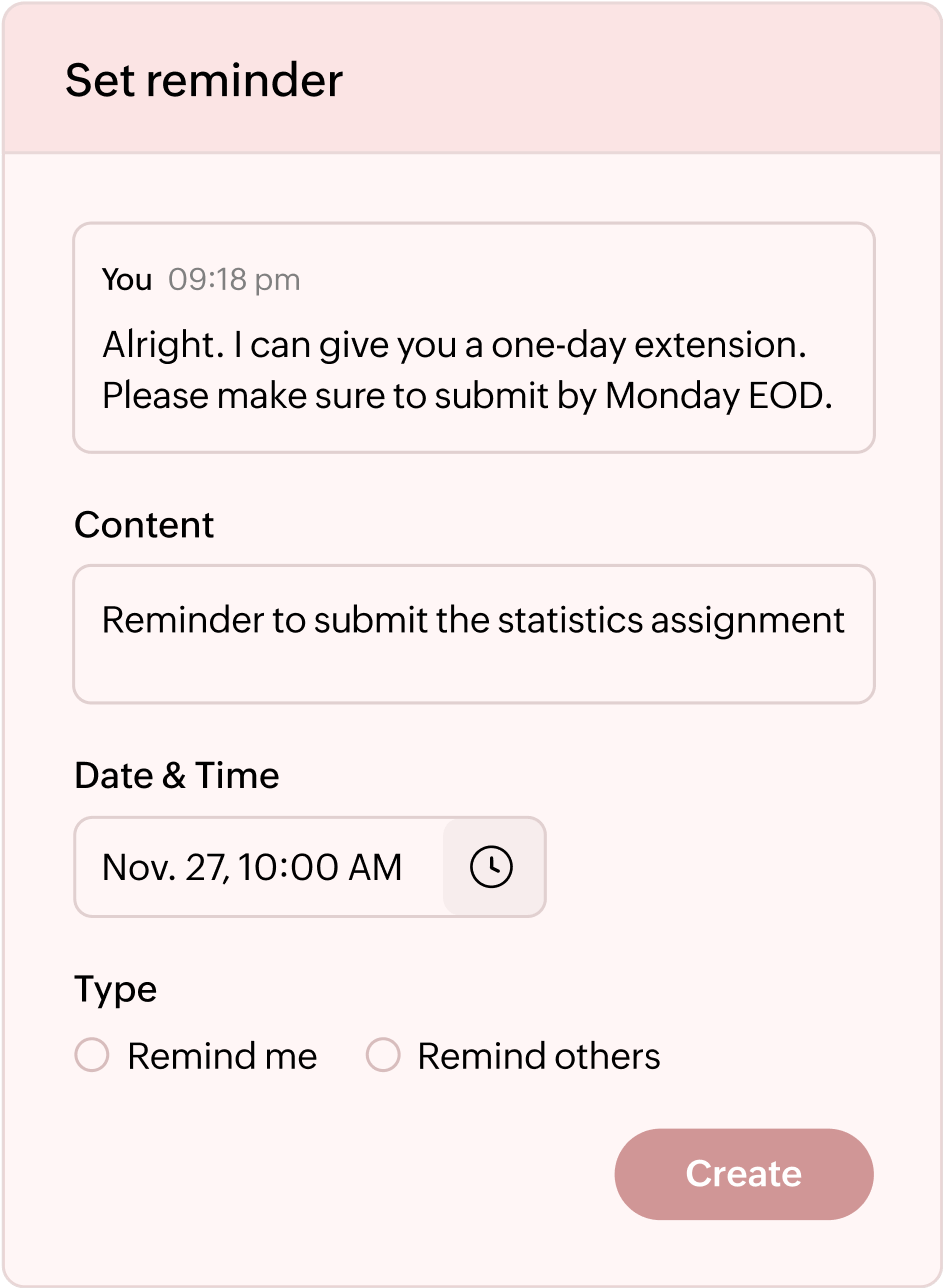Edit the reminder Content text field
The image size is (943, 1288).
click(473, 633)
